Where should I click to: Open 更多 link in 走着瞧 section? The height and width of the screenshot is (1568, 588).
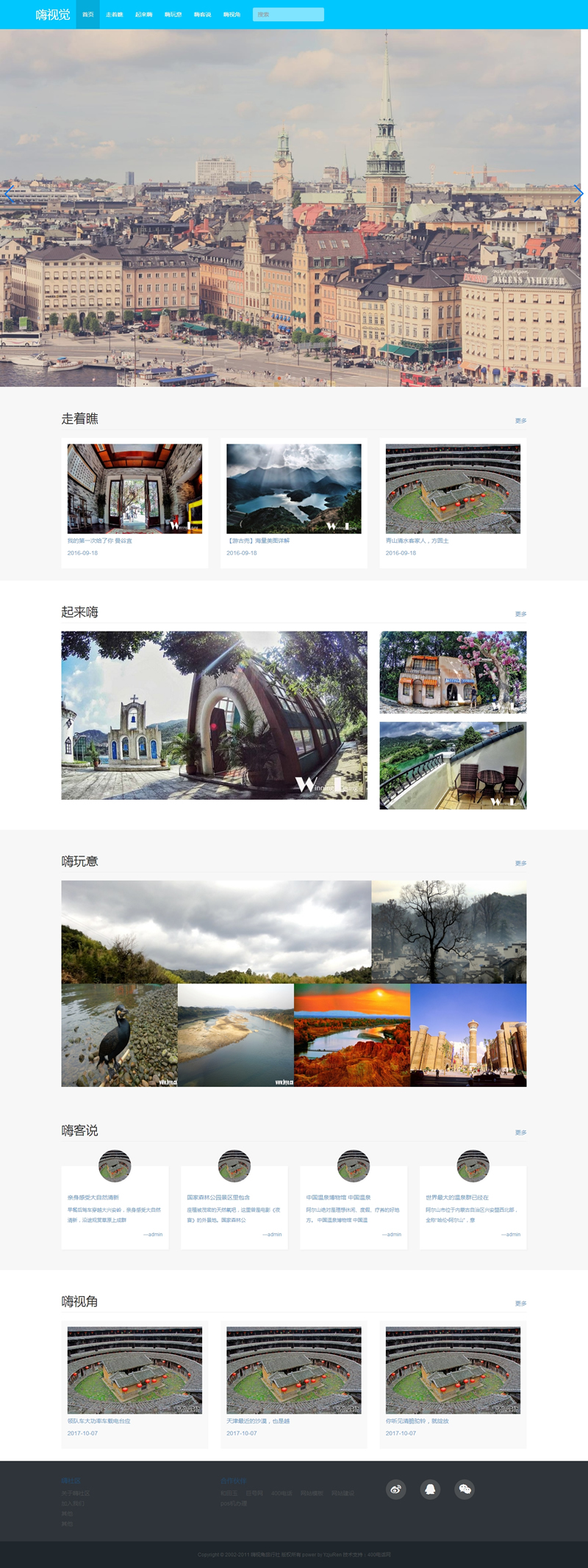click(x=520, y=421)
